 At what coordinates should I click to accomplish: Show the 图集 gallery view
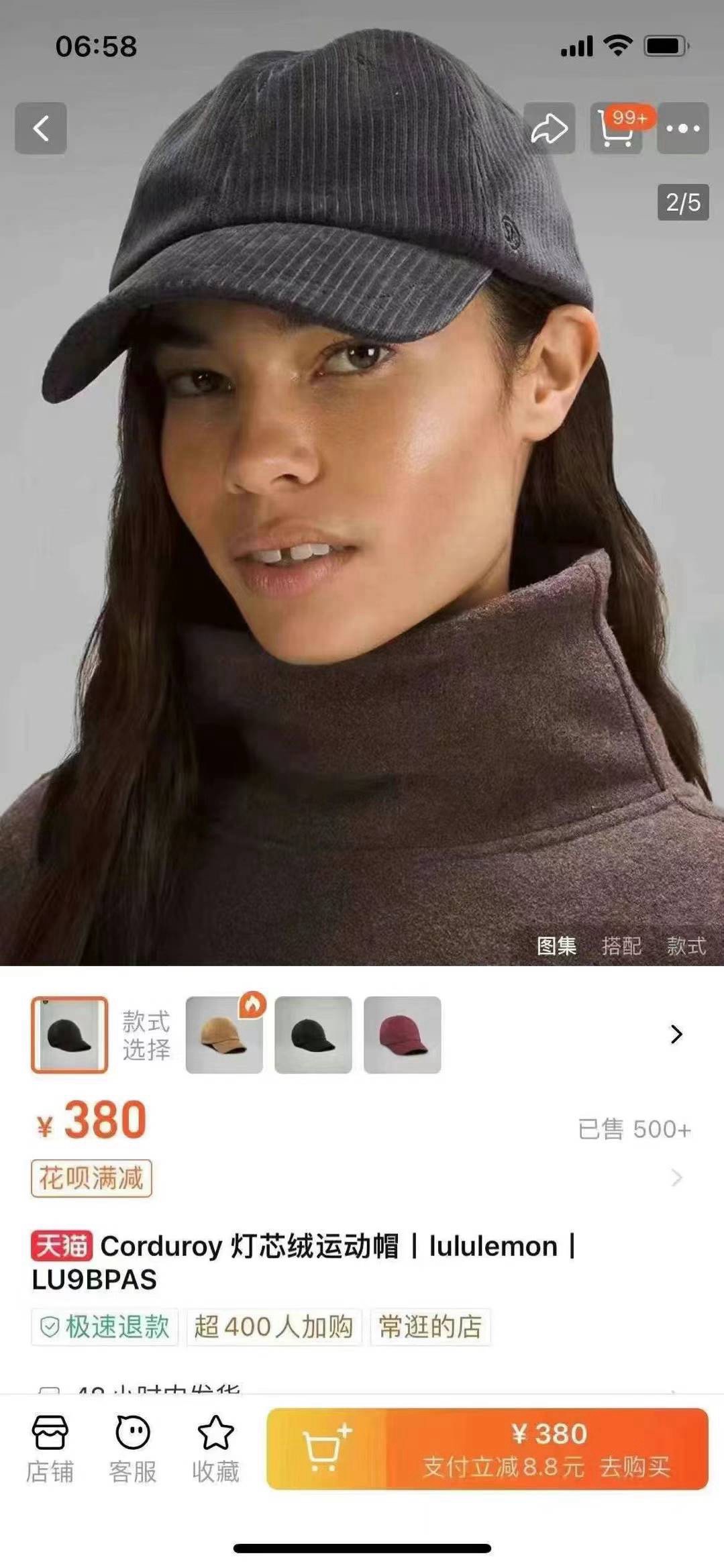click(556, 946)
